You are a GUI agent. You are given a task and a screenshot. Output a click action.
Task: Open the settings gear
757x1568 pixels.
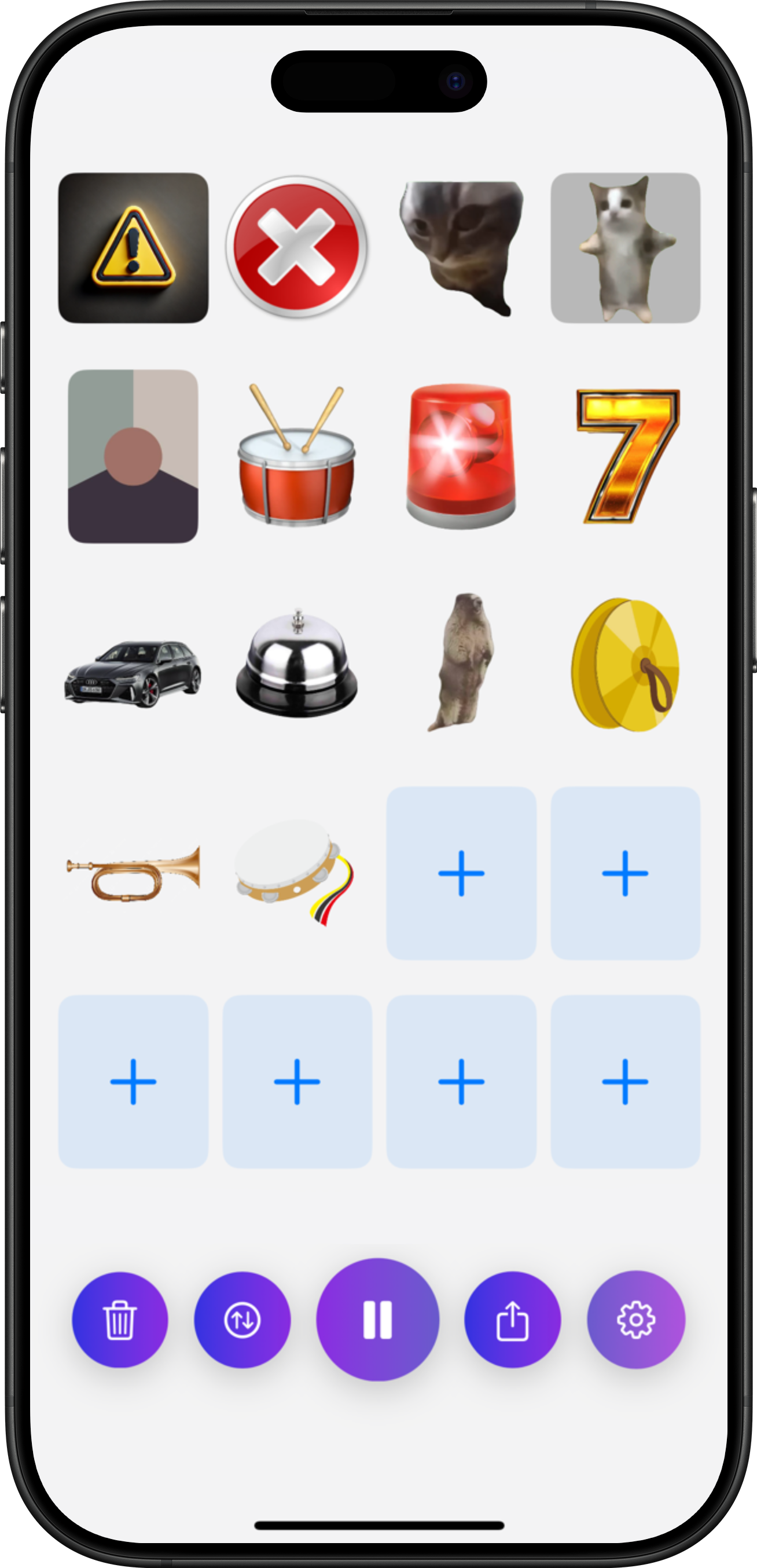(636, 1320)
